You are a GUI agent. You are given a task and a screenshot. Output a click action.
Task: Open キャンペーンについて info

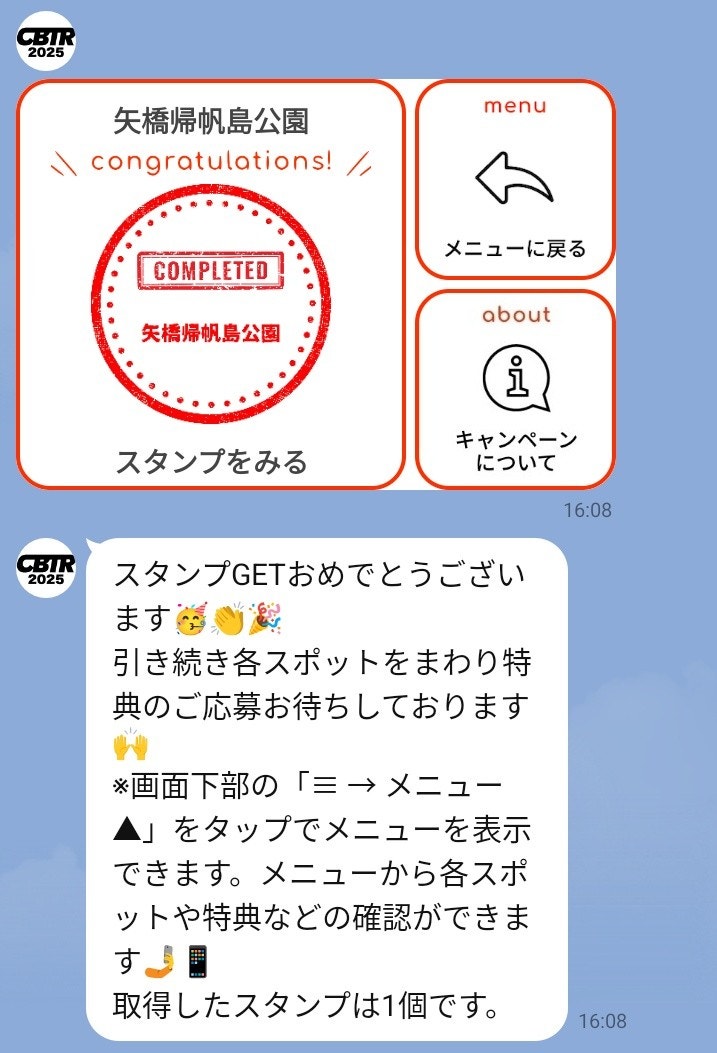click(515, 390)
